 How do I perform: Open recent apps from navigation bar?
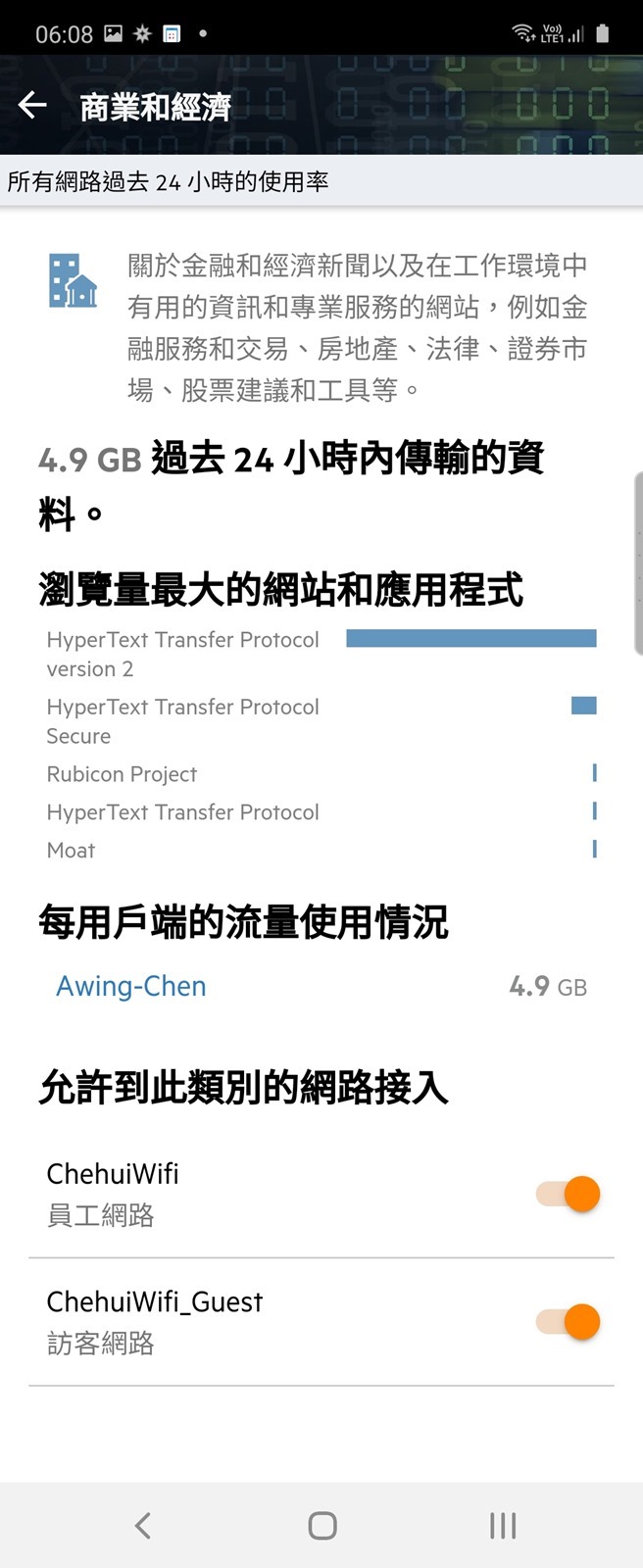click(x=502, y=1525)
